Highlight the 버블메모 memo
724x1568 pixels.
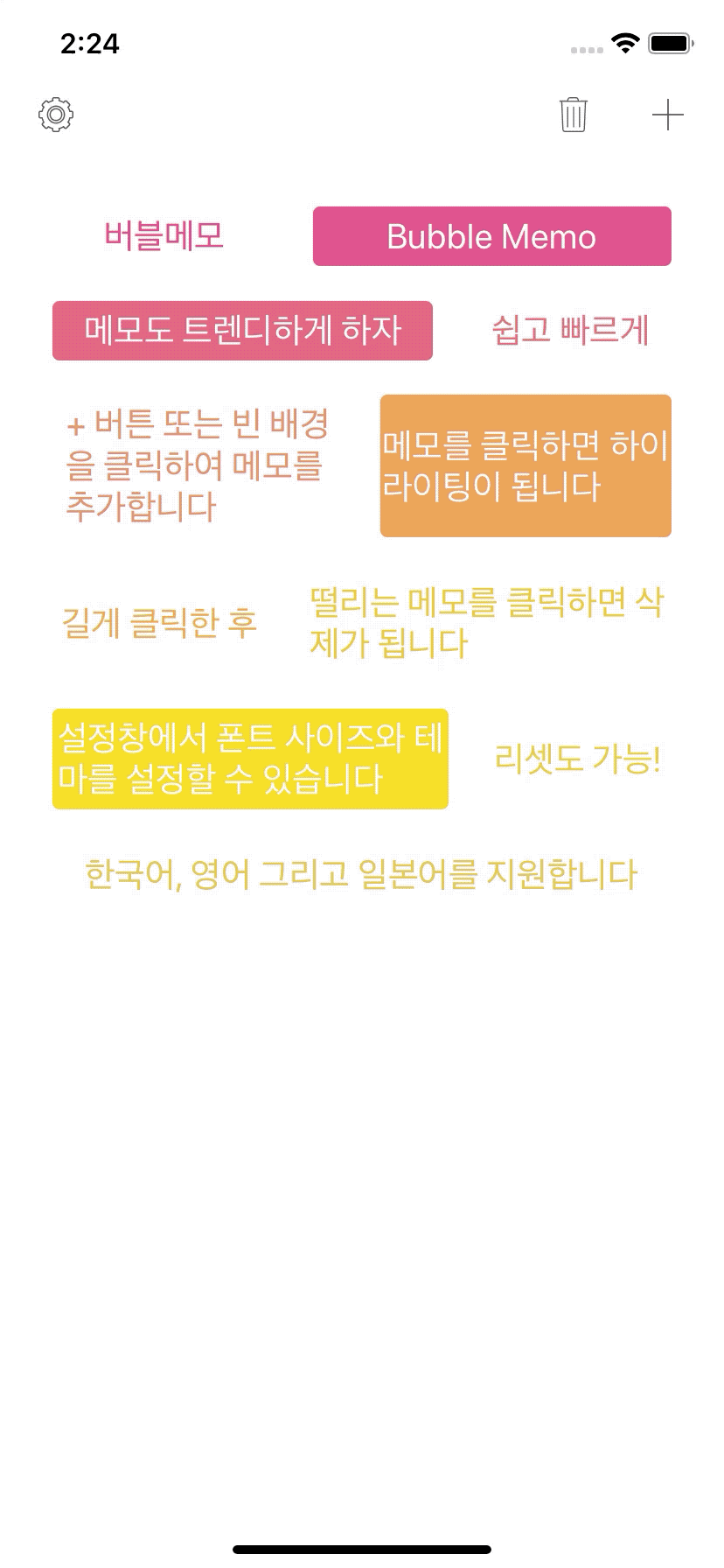(164, 236)
